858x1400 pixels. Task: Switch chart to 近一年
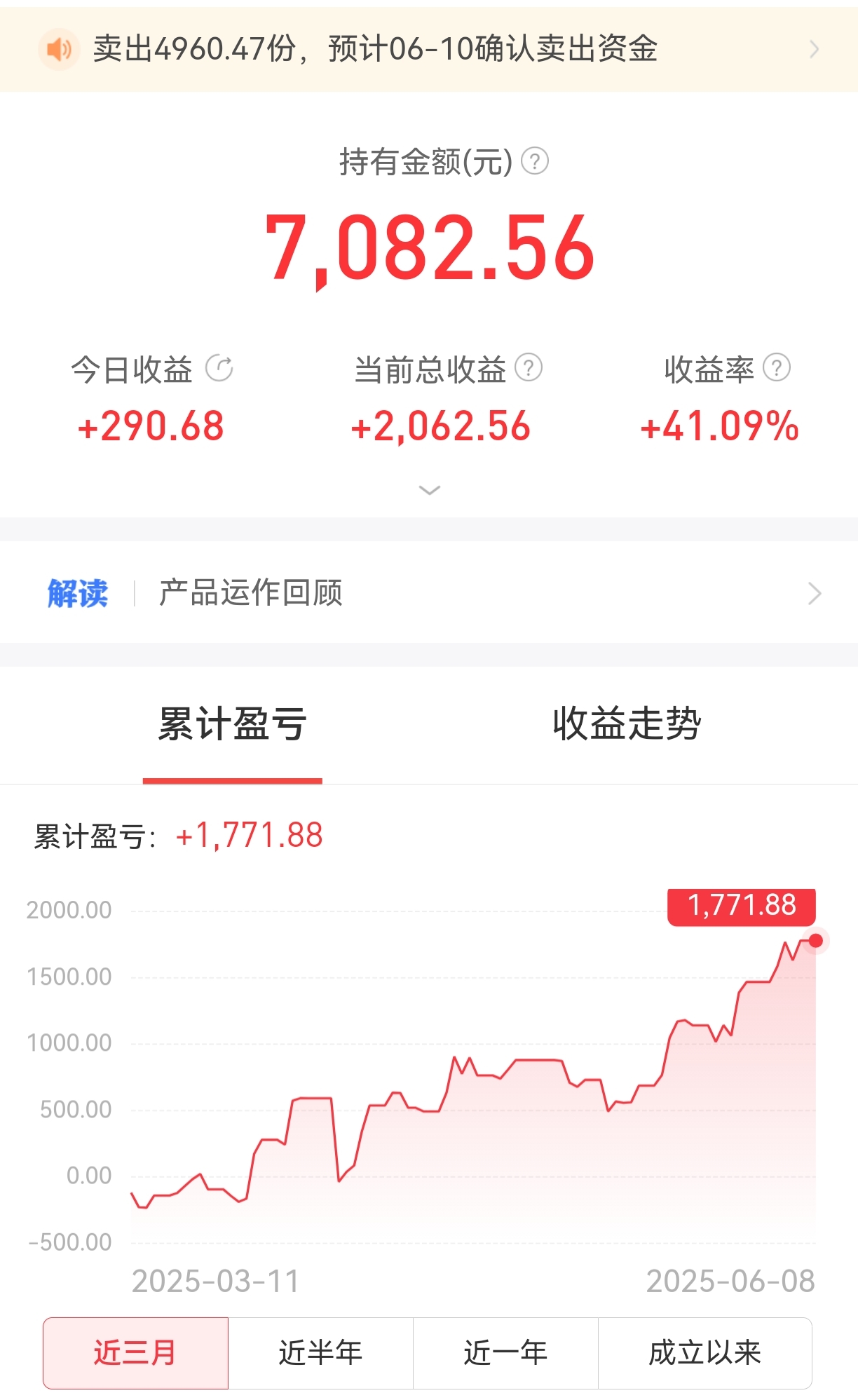pyautogui.click(x=505, y=1353)
